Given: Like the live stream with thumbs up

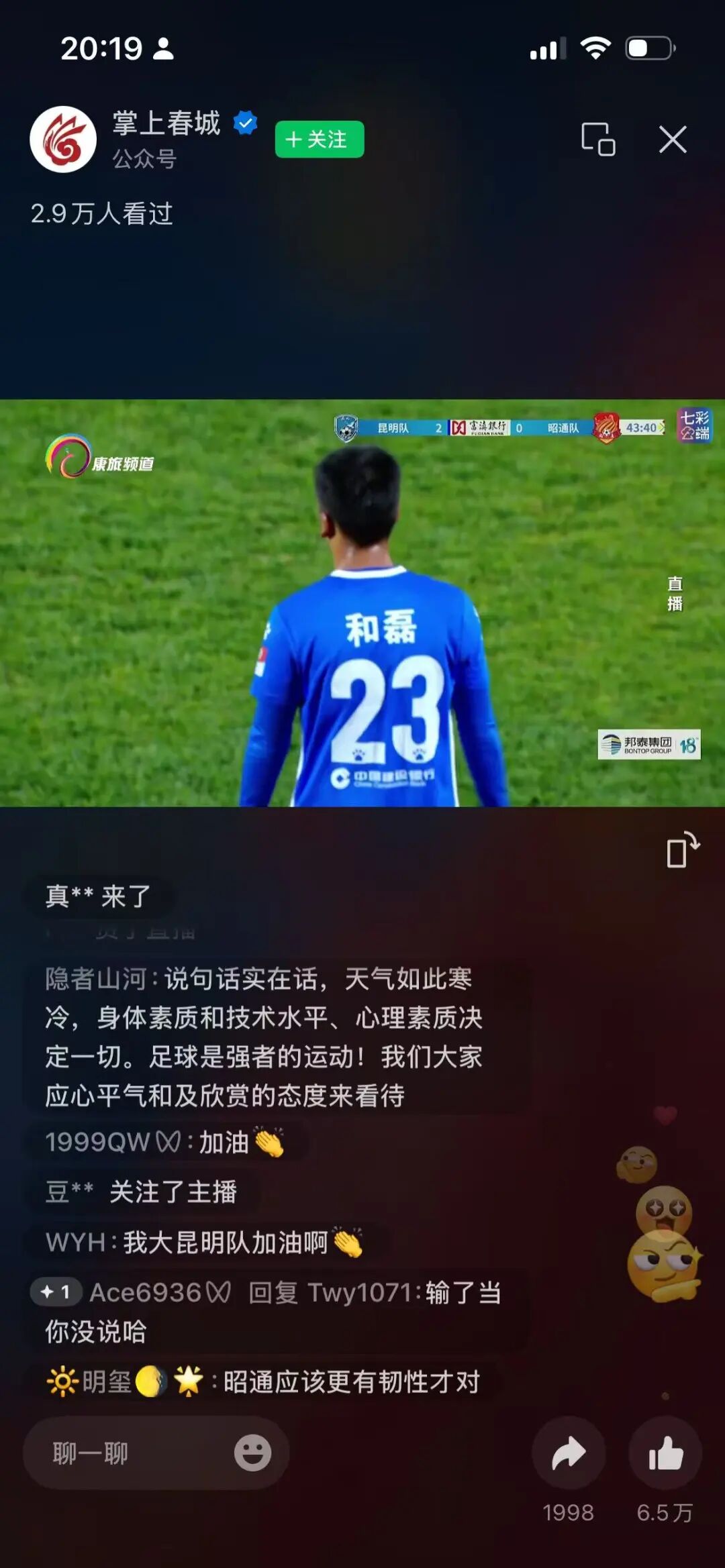Looking at the screenshot, I should 665,1453.
